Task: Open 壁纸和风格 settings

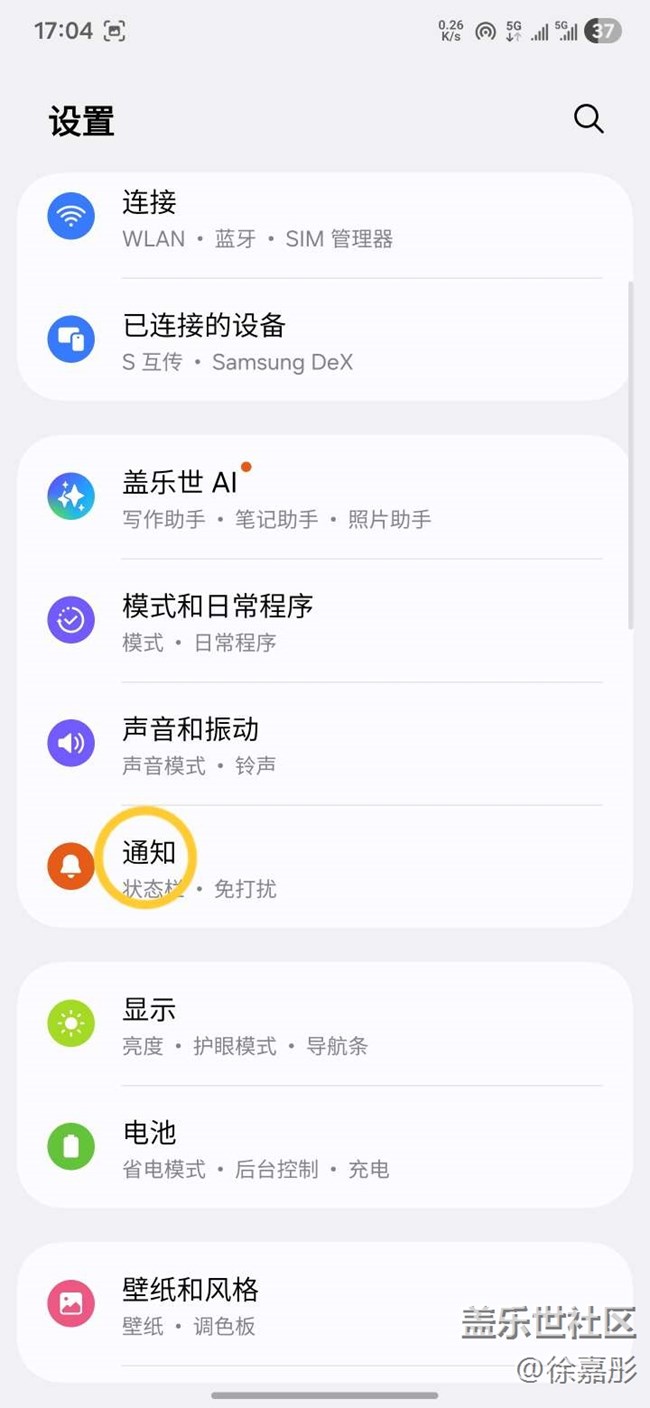Action: [324, 1305]
